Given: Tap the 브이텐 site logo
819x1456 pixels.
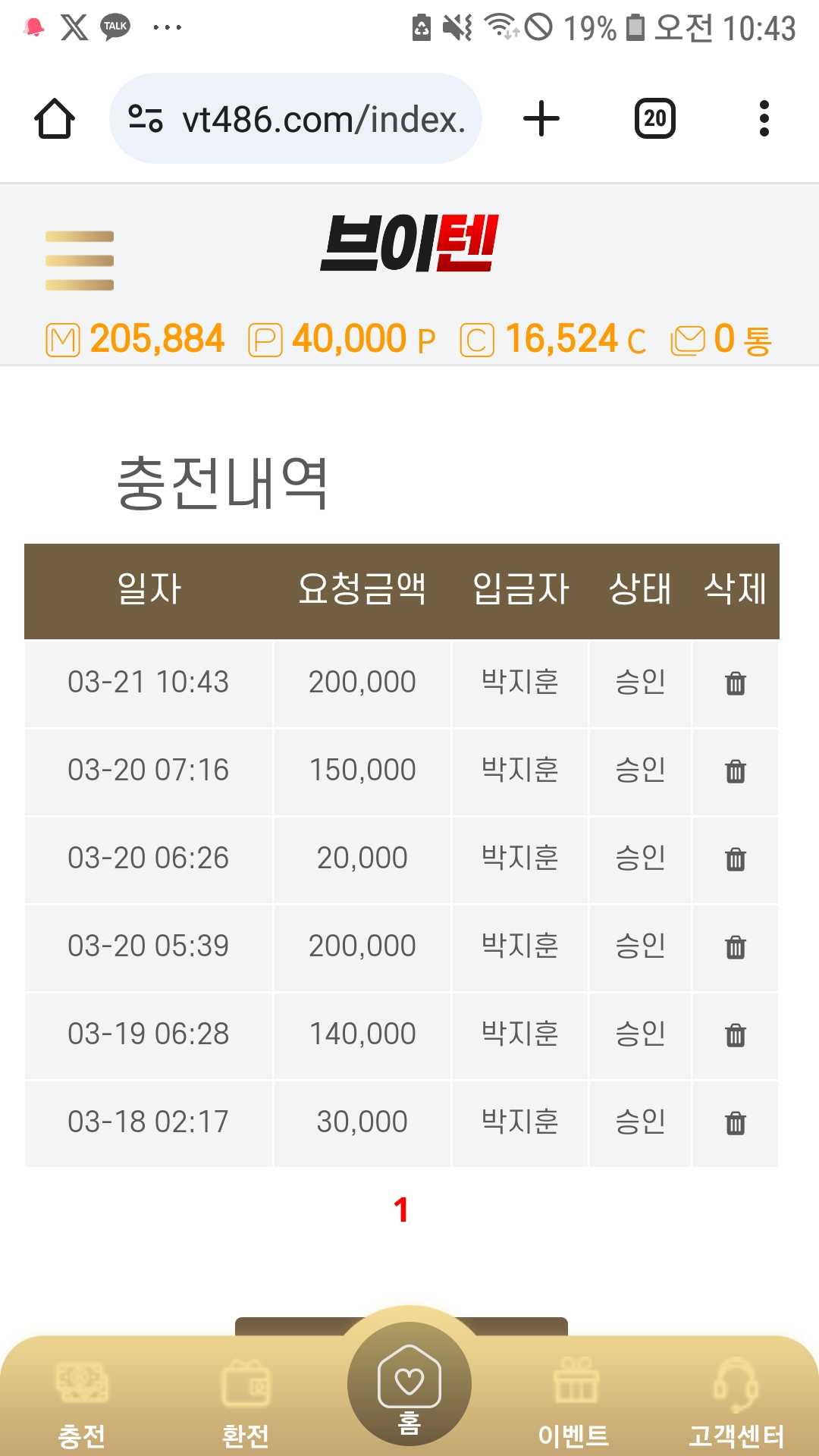Looking at the screenshot, I should click(x=409, y=243).
